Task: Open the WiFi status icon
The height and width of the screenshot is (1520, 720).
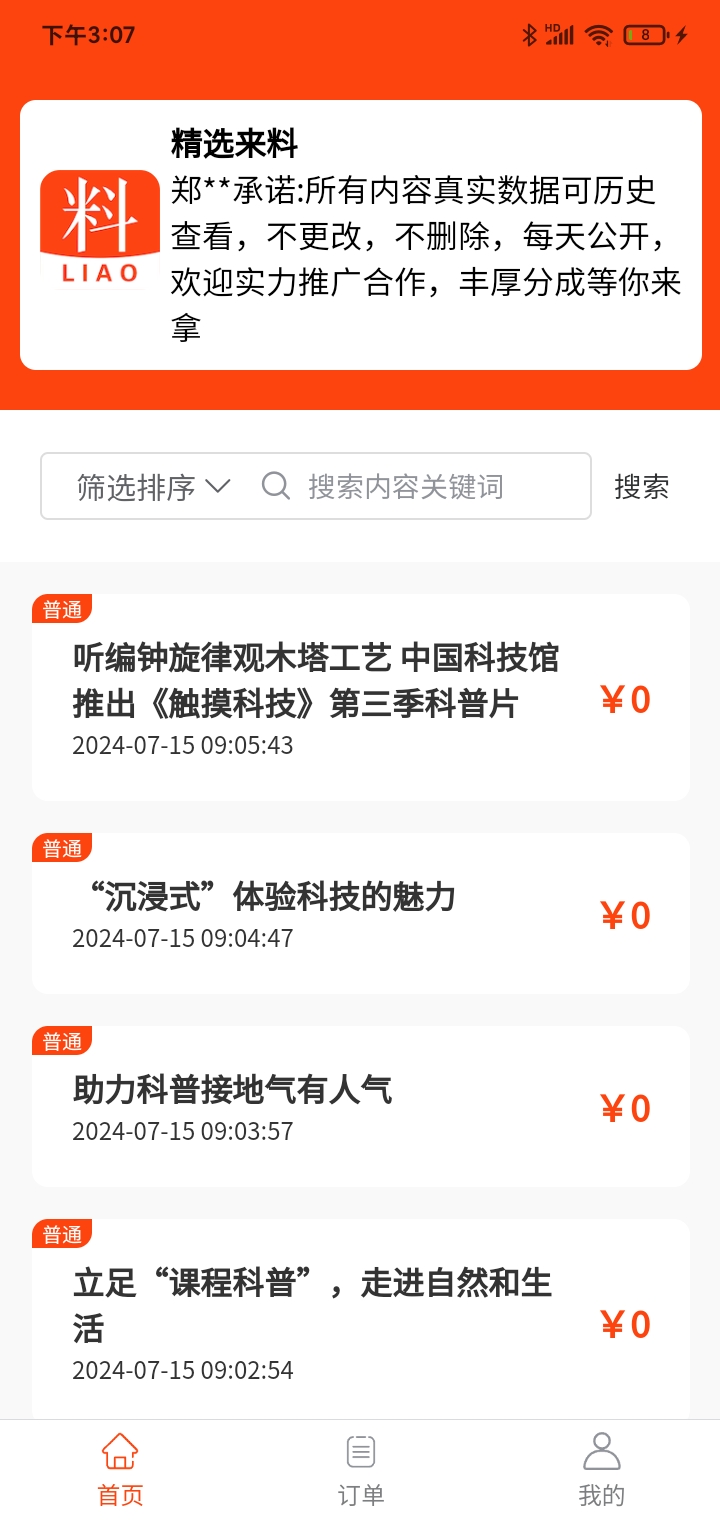Action: 601,33
